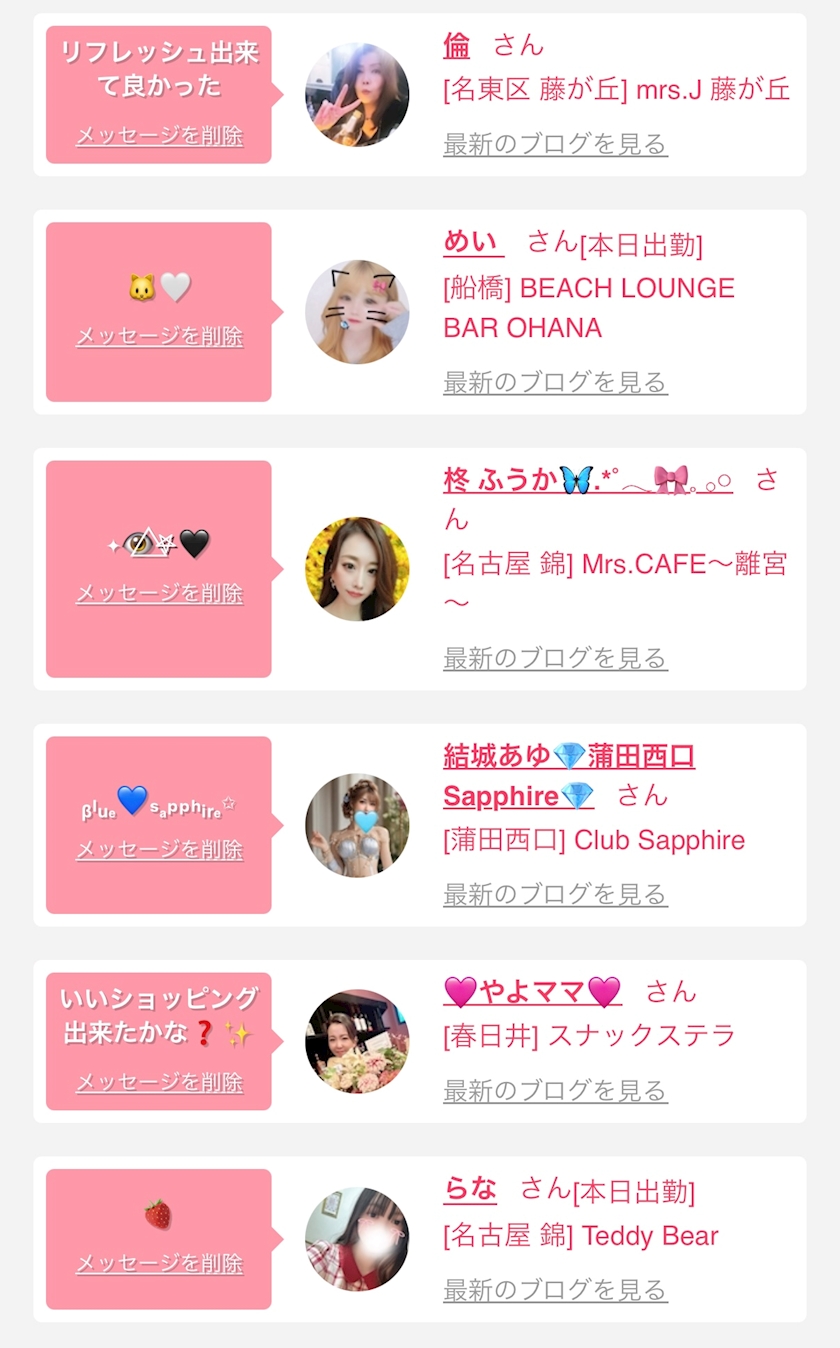Open 倫's profile name link
The image size is (840, 1348).
pyautogui.click(x=457, y=45)
